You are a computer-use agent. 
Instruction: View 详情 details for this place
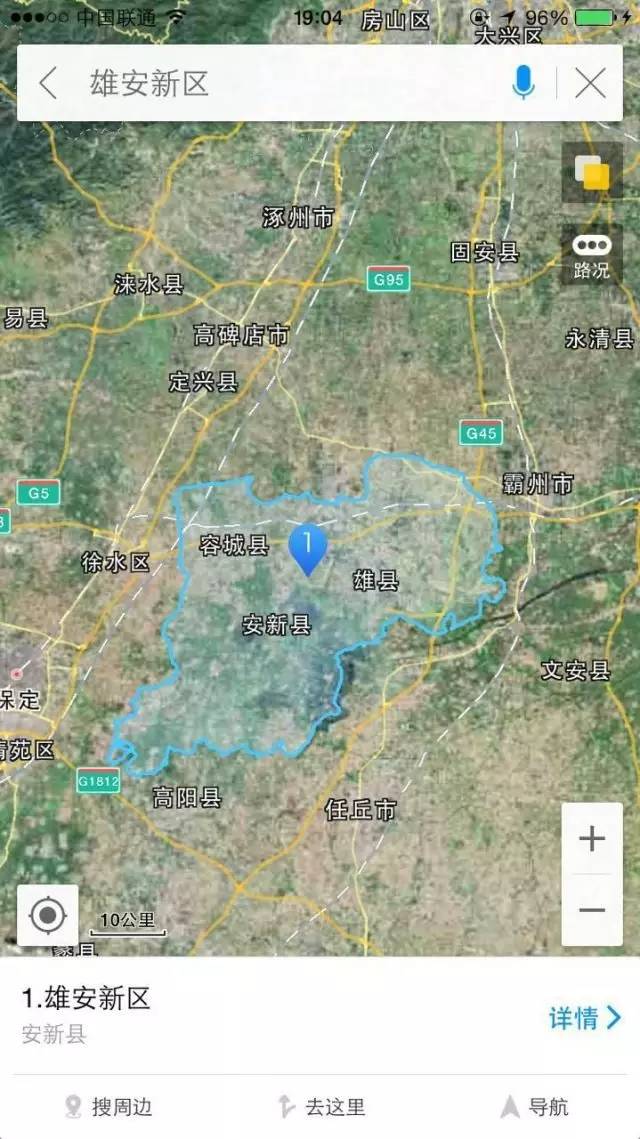coord(585,1018)
